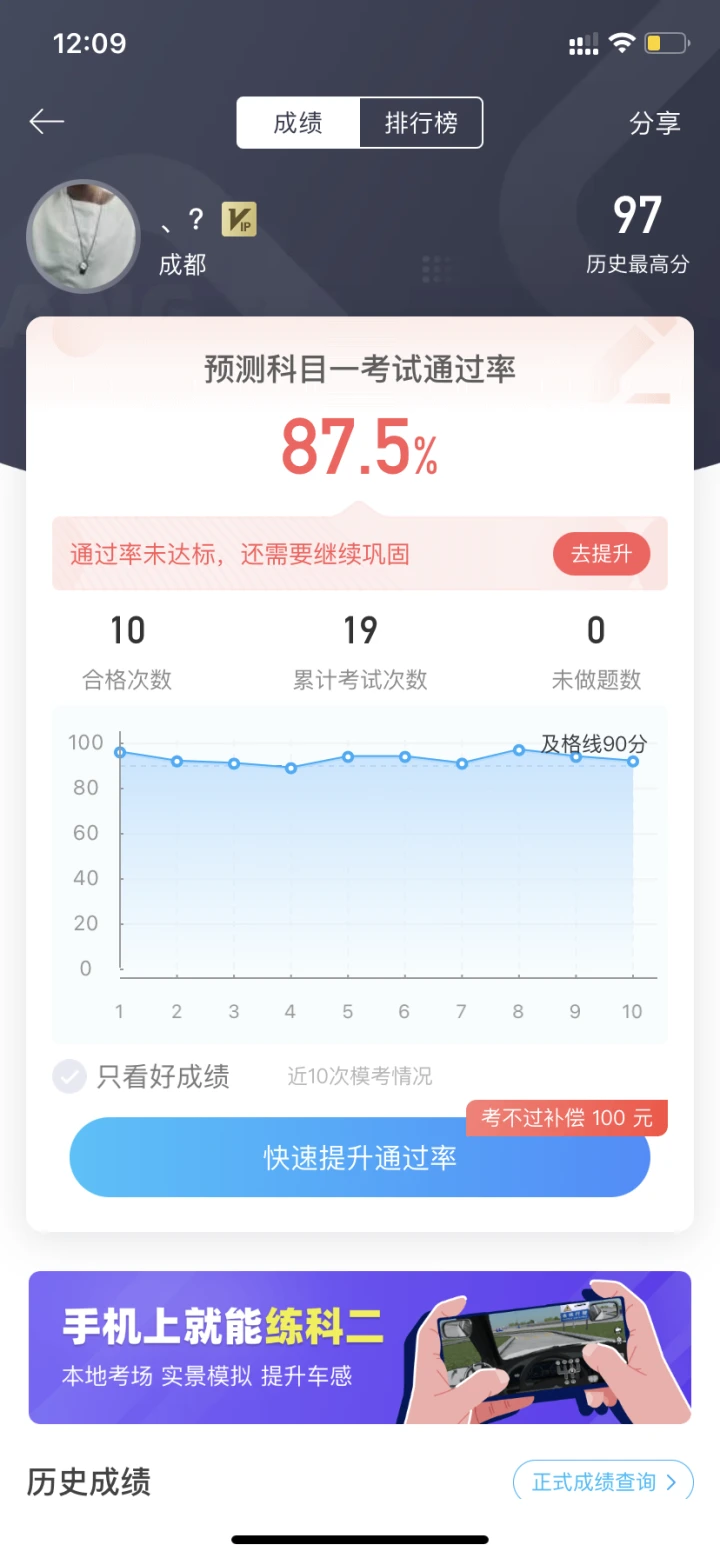Viewport: 720px width, 1558px height.
Task: Open 正式成绩查询
Action: (603, 1481)
